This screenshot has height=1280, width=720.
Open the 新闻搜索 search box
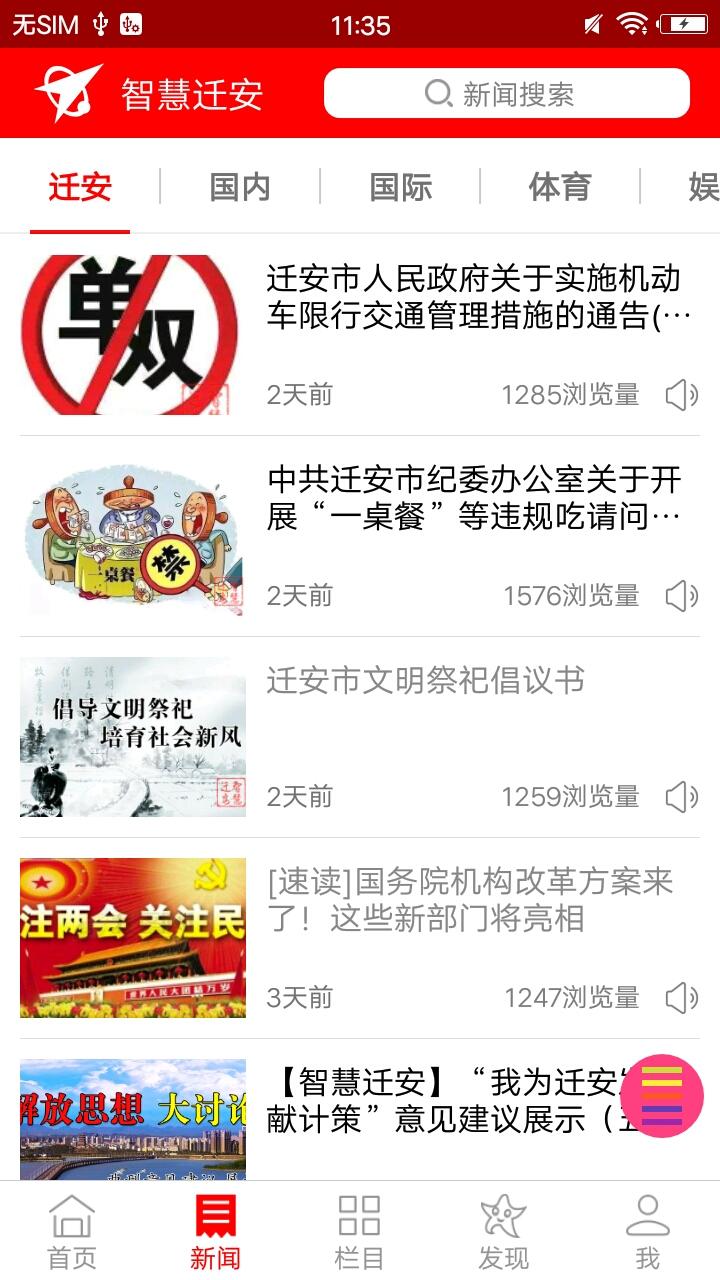click(x=506, y=94)
